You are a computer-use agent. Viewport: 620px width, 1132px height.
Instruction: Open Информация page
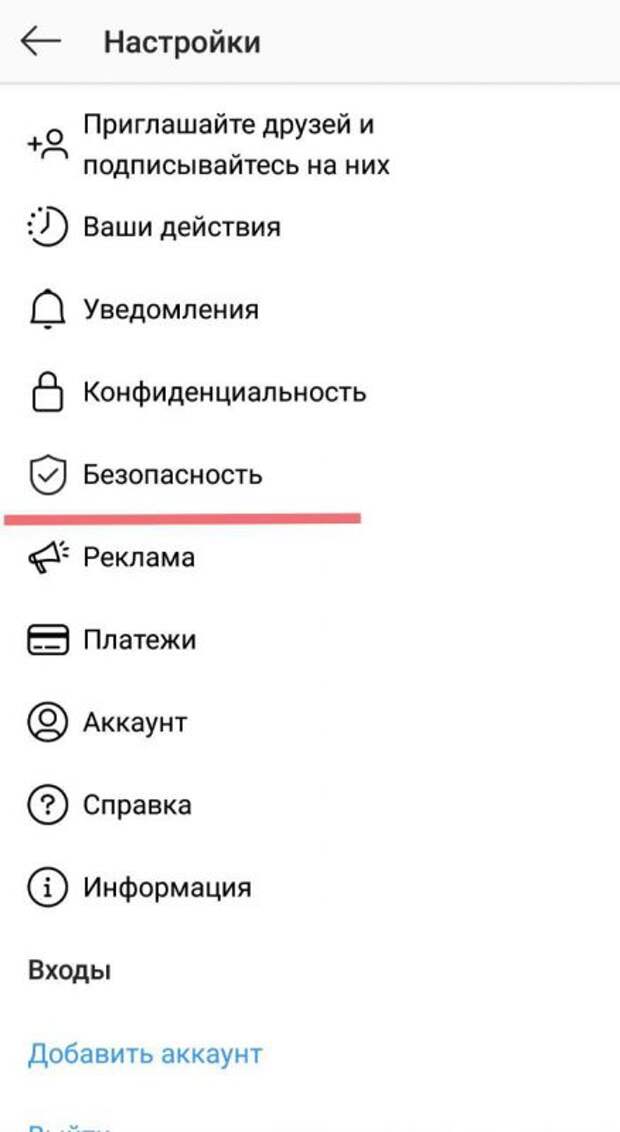[x=310, y=887]
